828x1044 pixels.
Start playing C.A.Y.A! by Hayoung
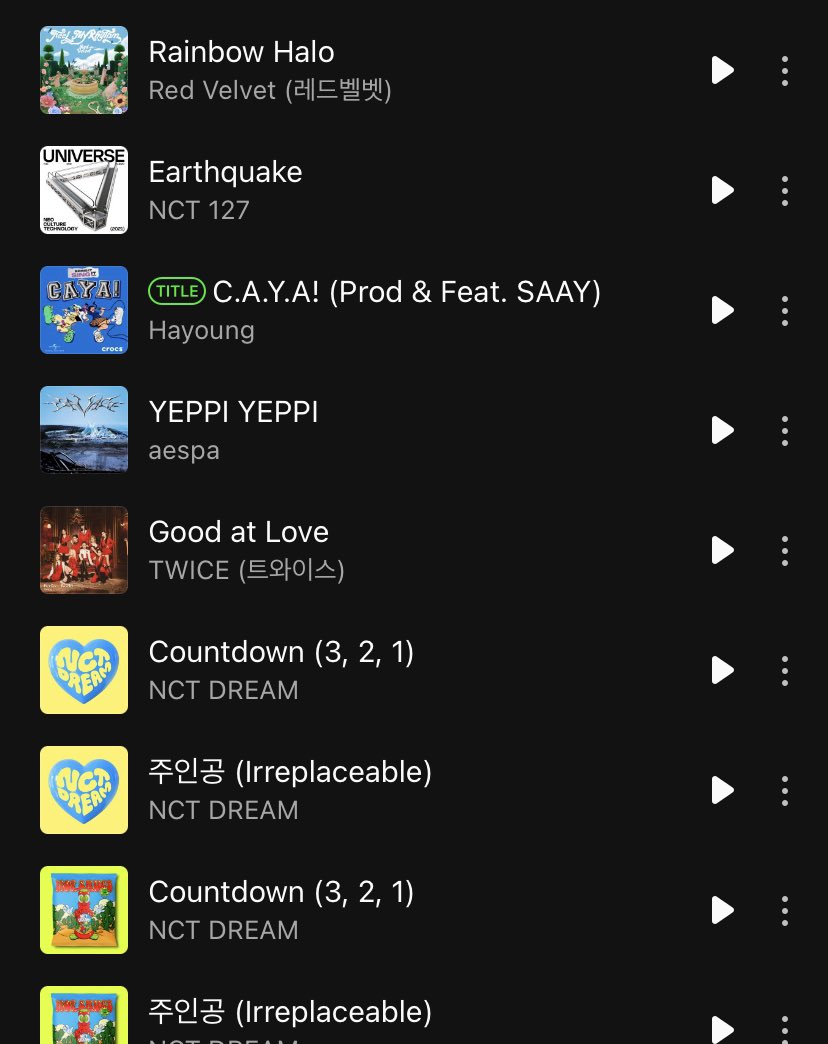coord(722,310)
